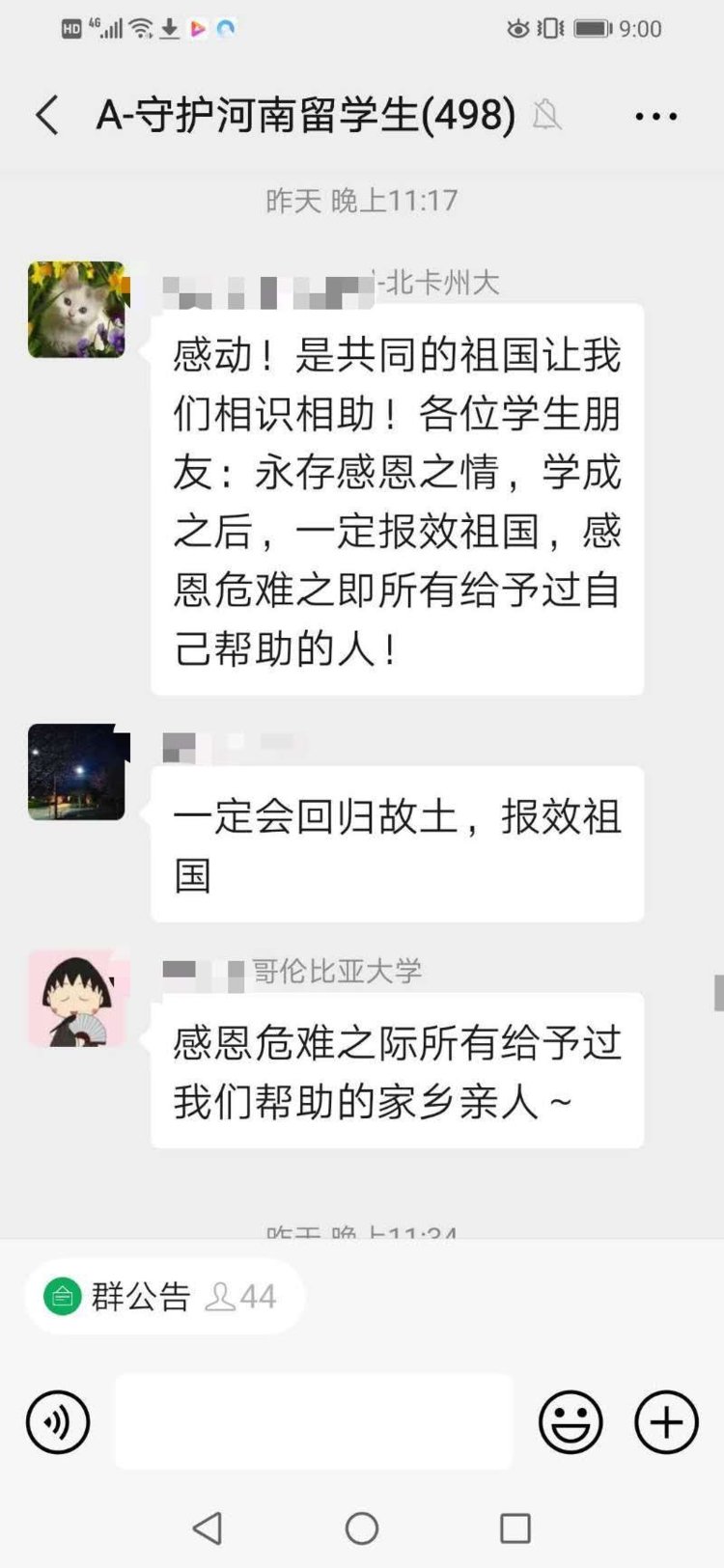Screen dimensions: 724x1568
Task: Open the plus attachment menu
Action: 666,1421
